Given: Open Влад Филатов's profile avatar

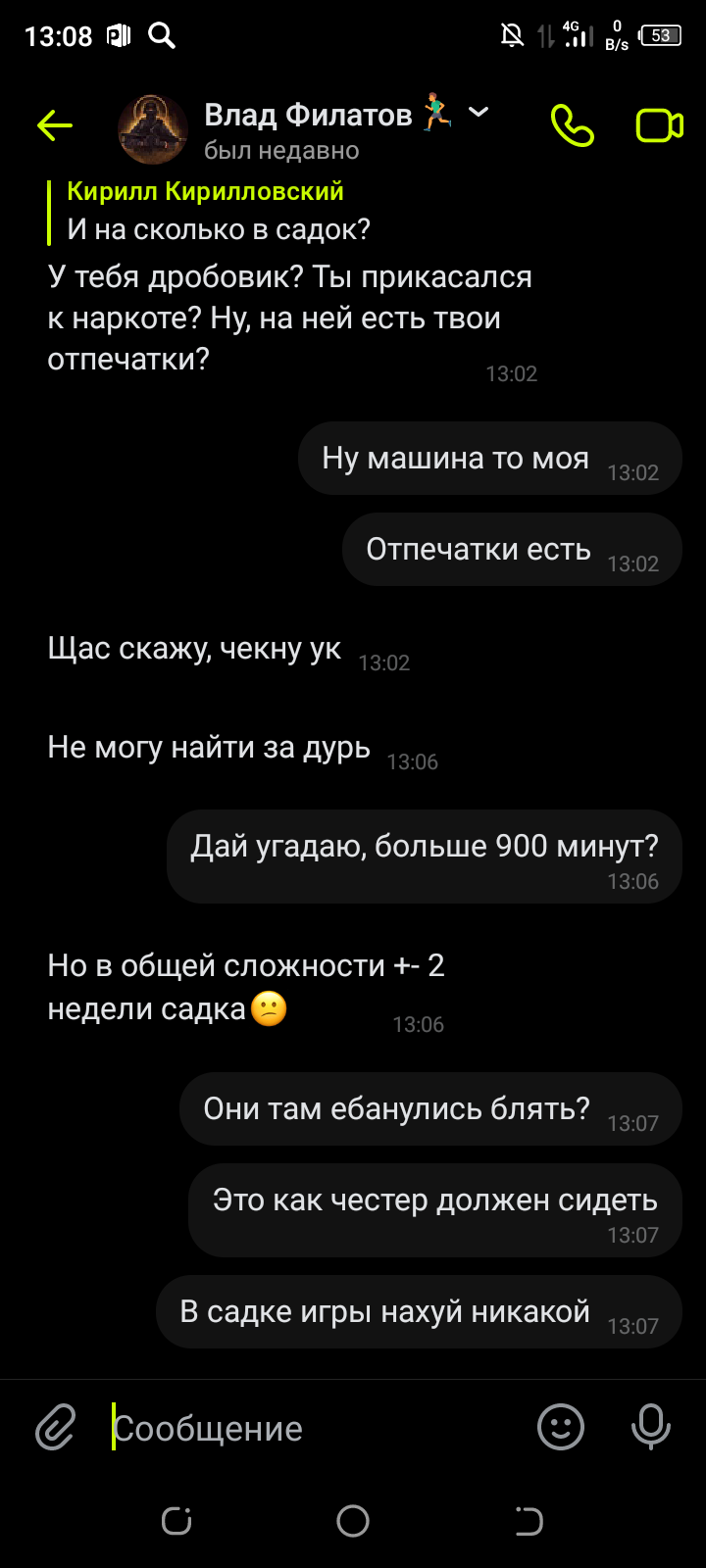Looking at the screenshot, I should (x=153, y=129).
